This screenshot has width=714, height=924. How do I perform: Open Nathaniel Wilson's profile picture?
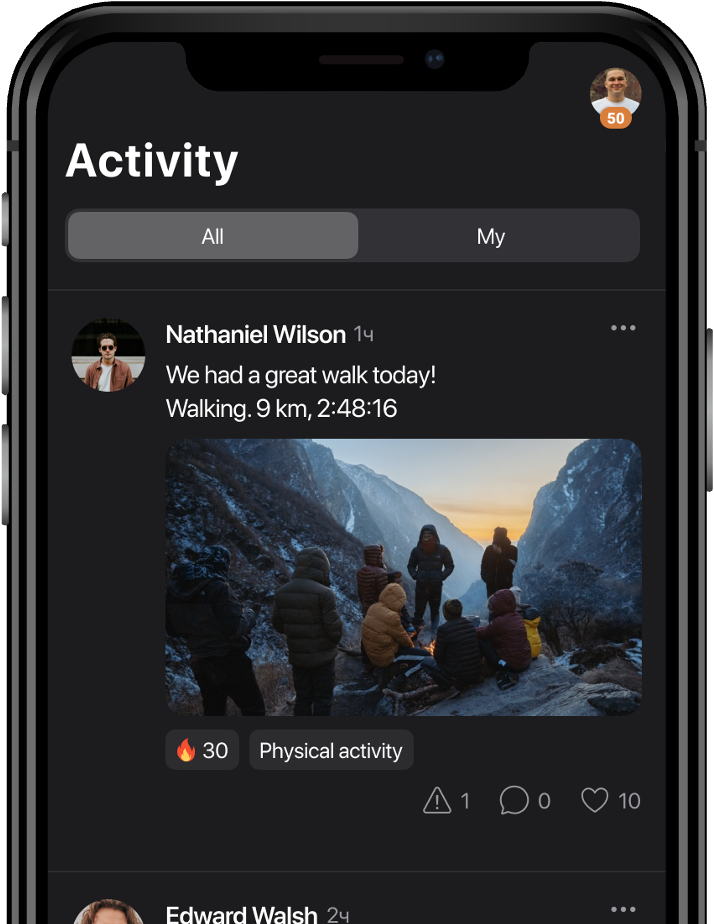pos(108,355)
